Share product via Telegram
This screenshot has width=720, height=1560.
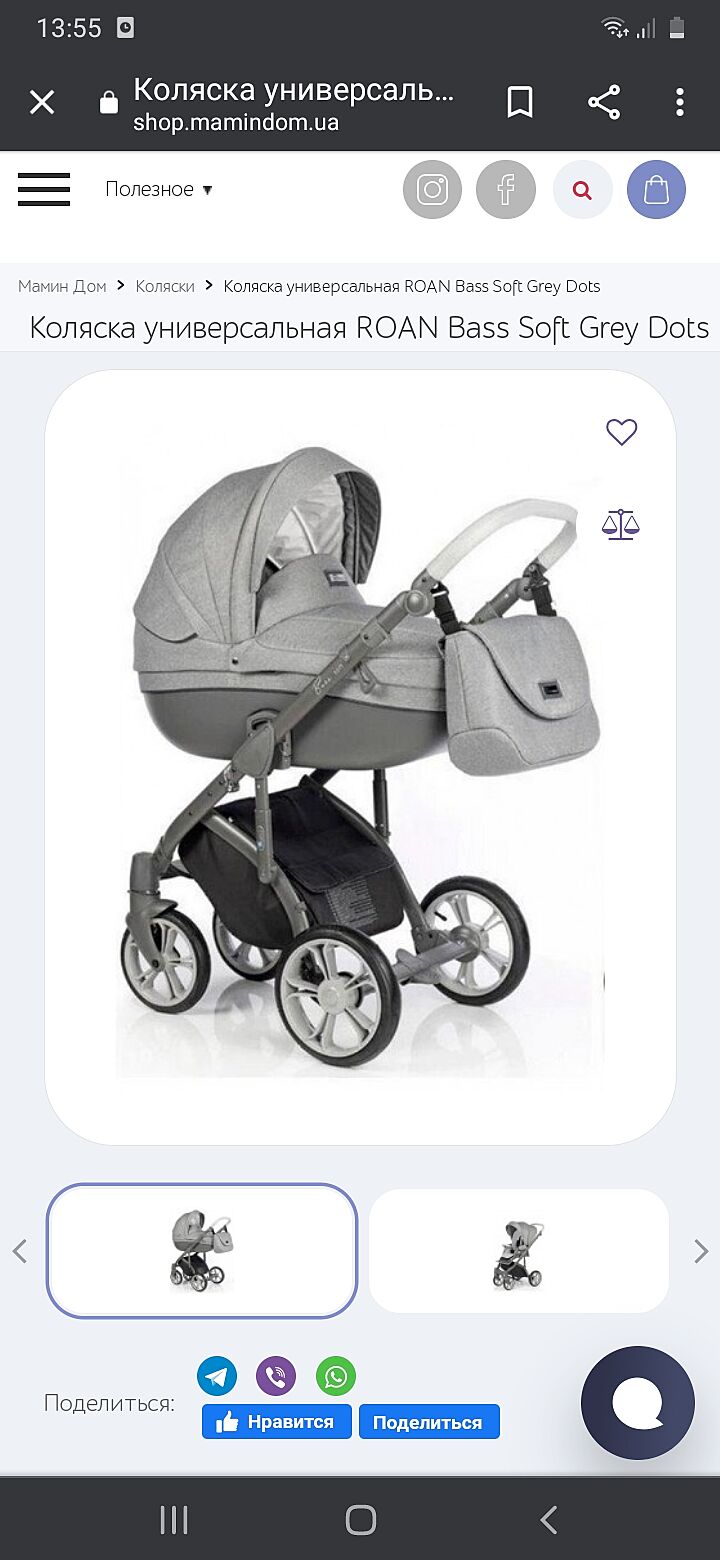click(217, 1376)
